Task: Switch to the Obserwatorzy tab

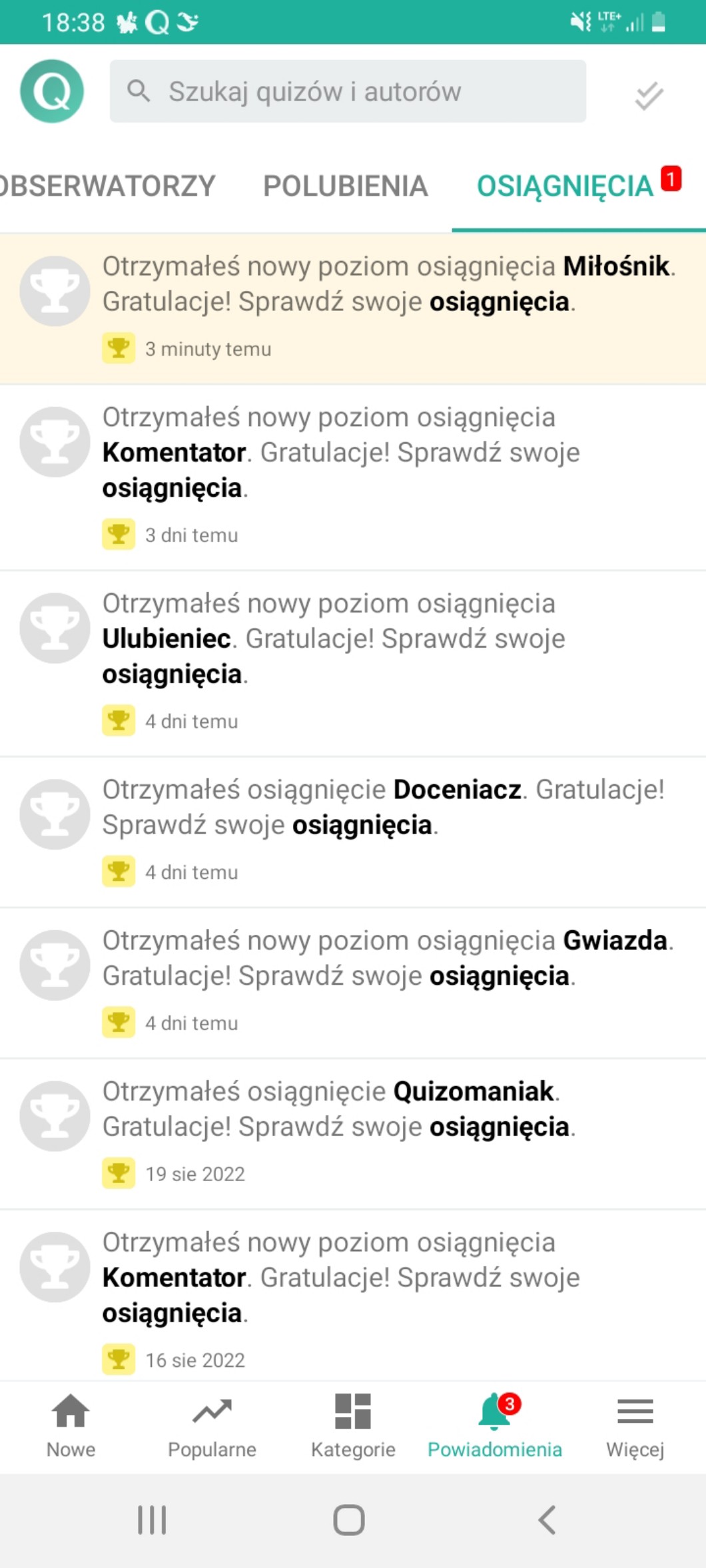Action: (107, 186)
